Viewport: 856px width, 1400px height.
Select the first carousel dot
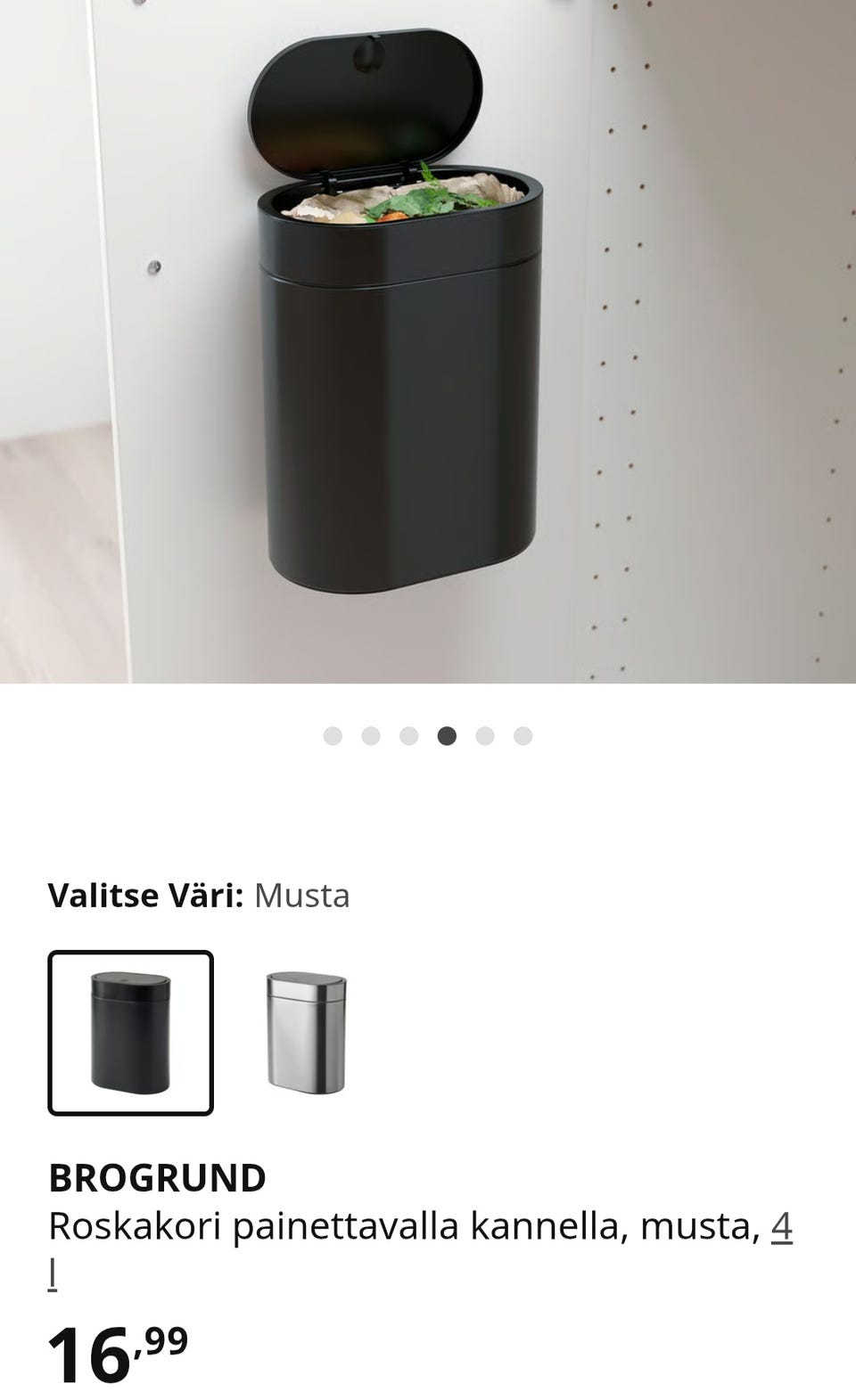click(334, 735)
